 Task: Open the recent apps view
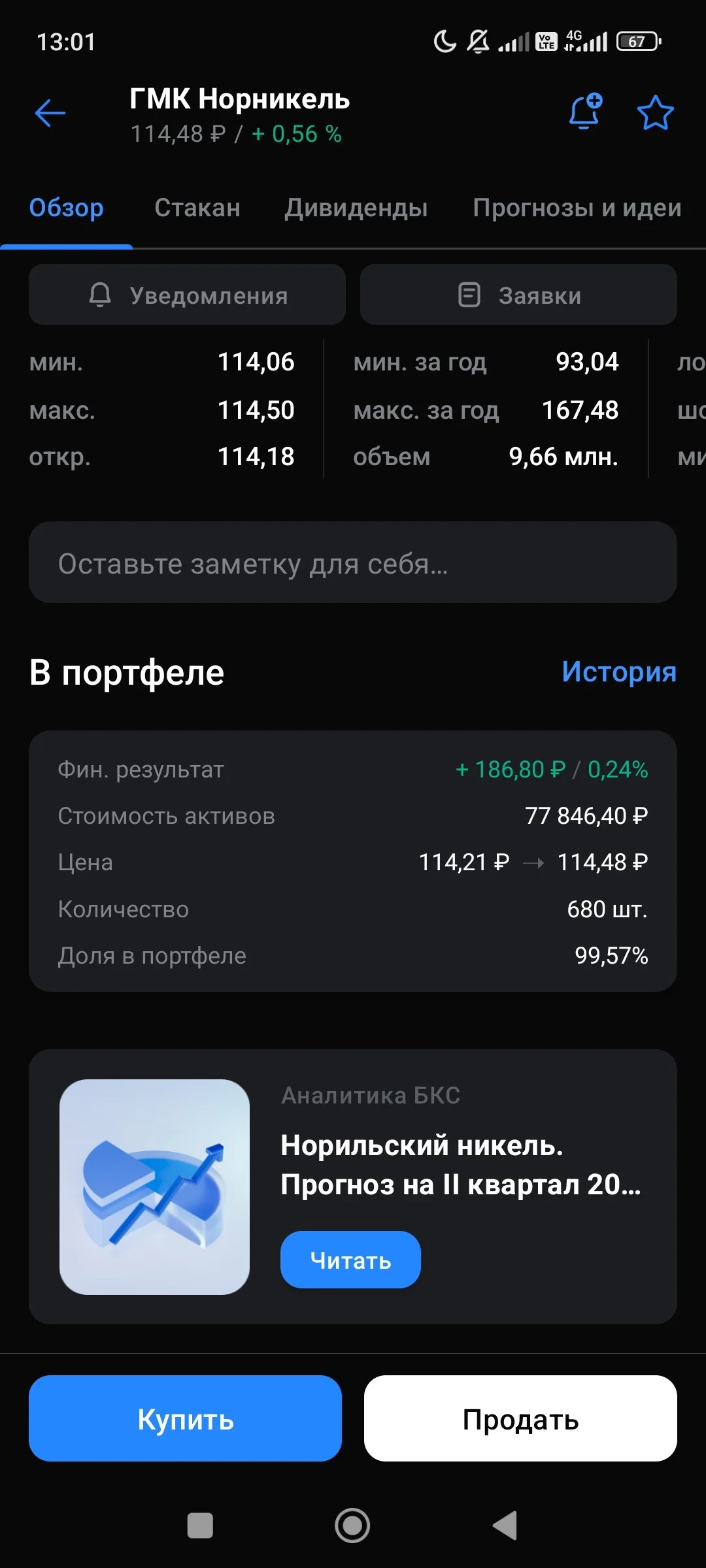coord(200,1526)
